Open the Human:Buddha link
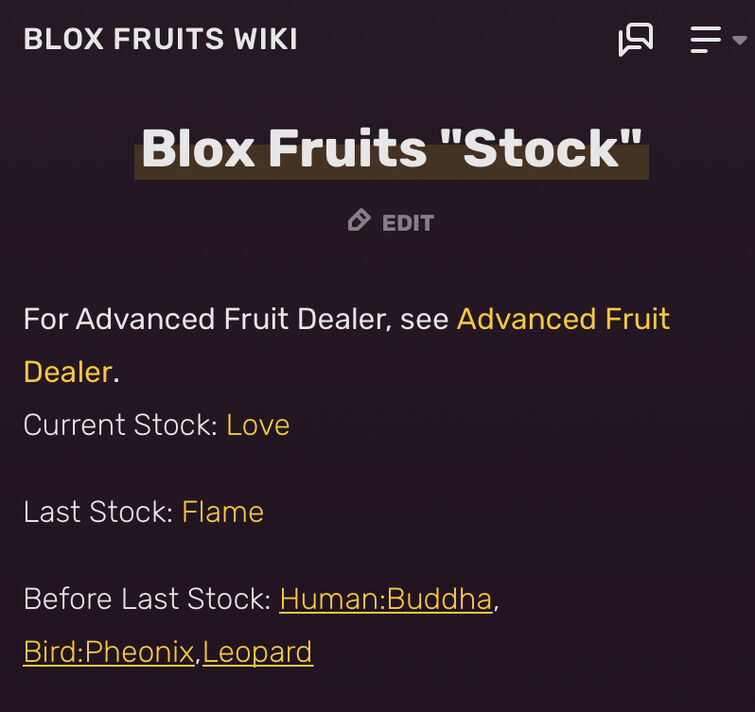The image size is (755, 712). click(385, 599)
